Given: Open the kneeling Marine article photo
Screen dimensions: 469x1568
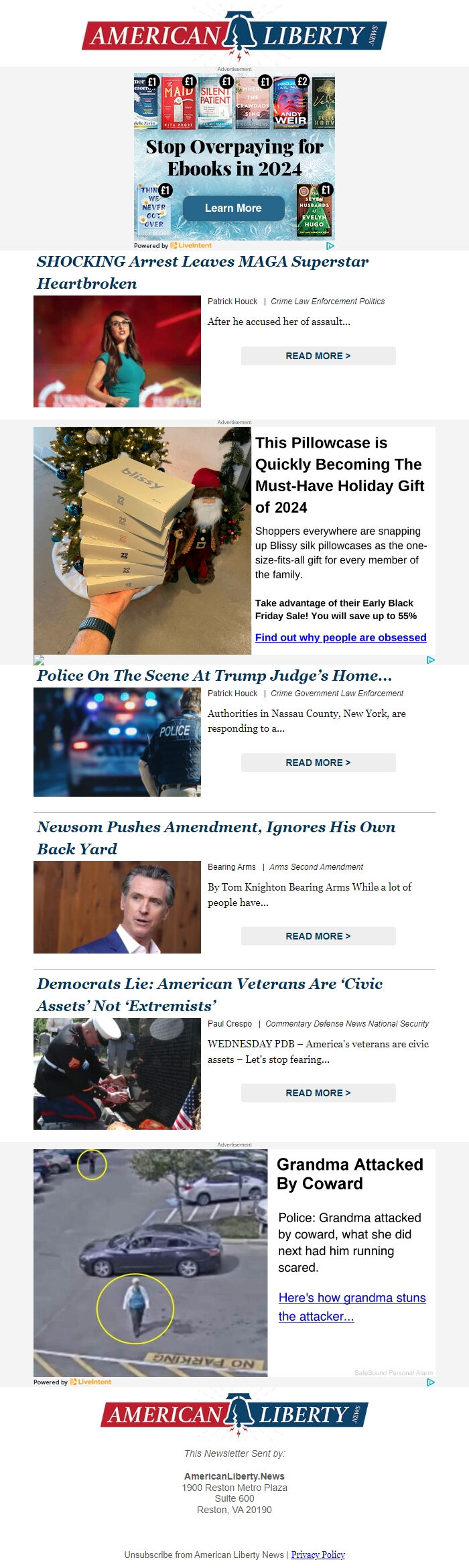Looking at the screenshot, I should click(117, 1073).
